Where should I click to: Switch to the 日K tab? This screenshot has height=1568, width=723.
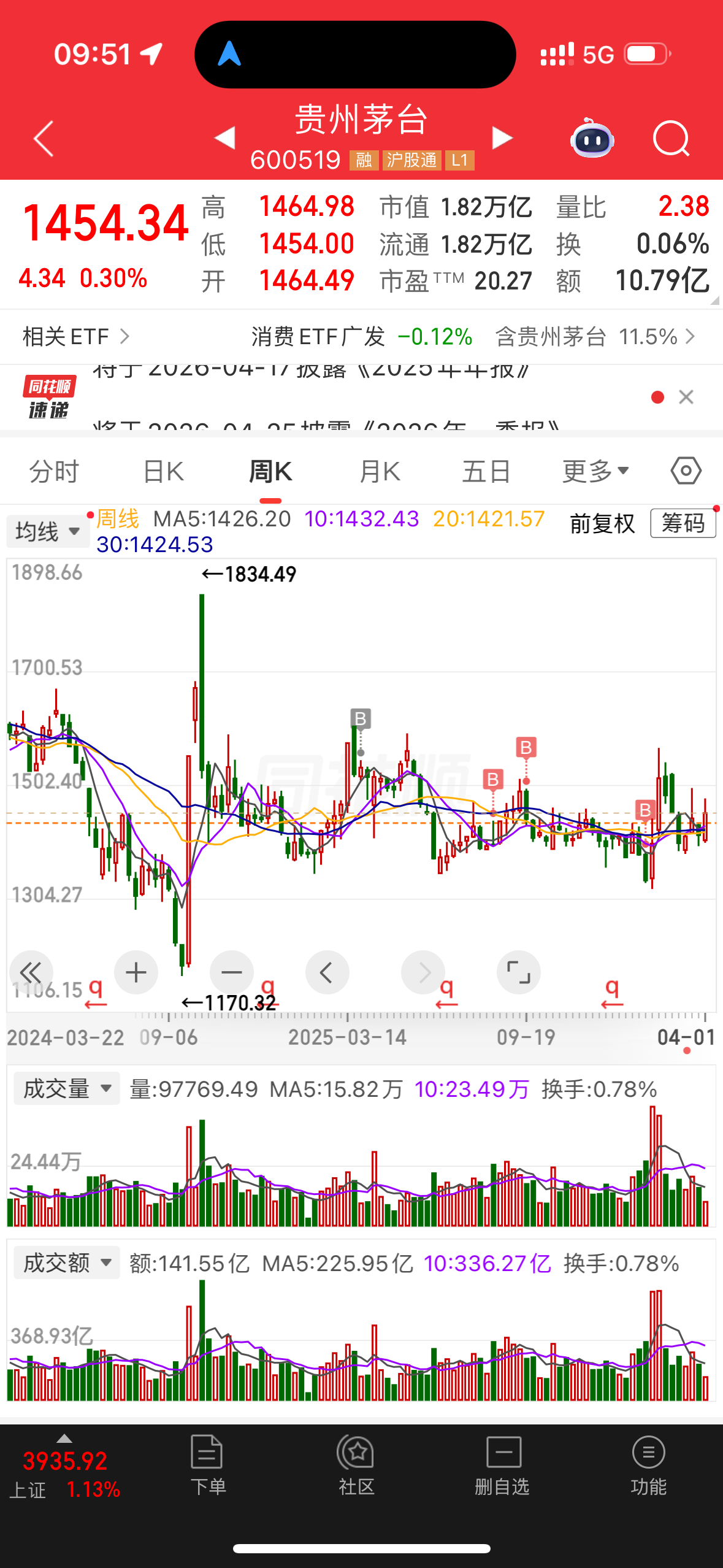[x=163, y=472]
